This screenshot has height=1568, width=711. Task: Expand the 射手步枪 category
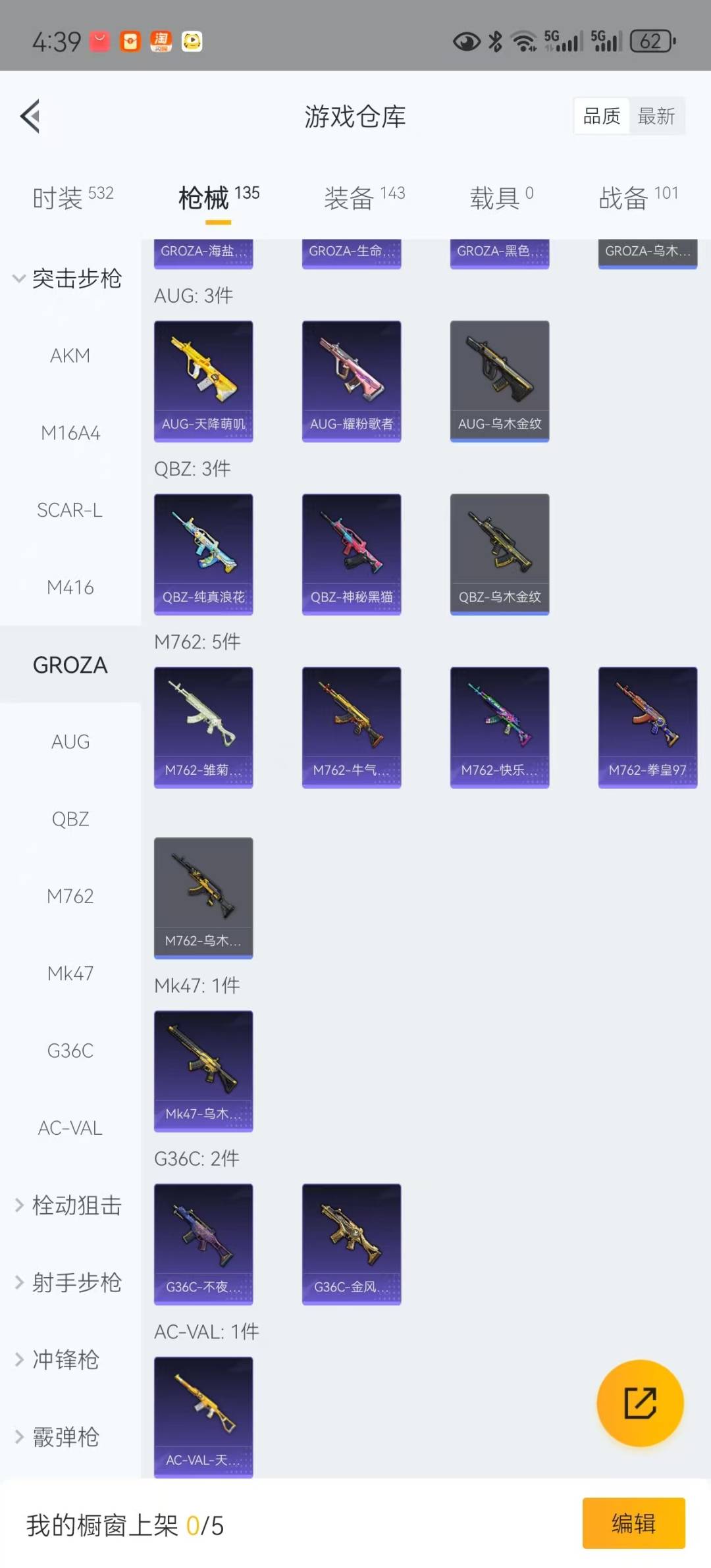[x=69, y=1282]
